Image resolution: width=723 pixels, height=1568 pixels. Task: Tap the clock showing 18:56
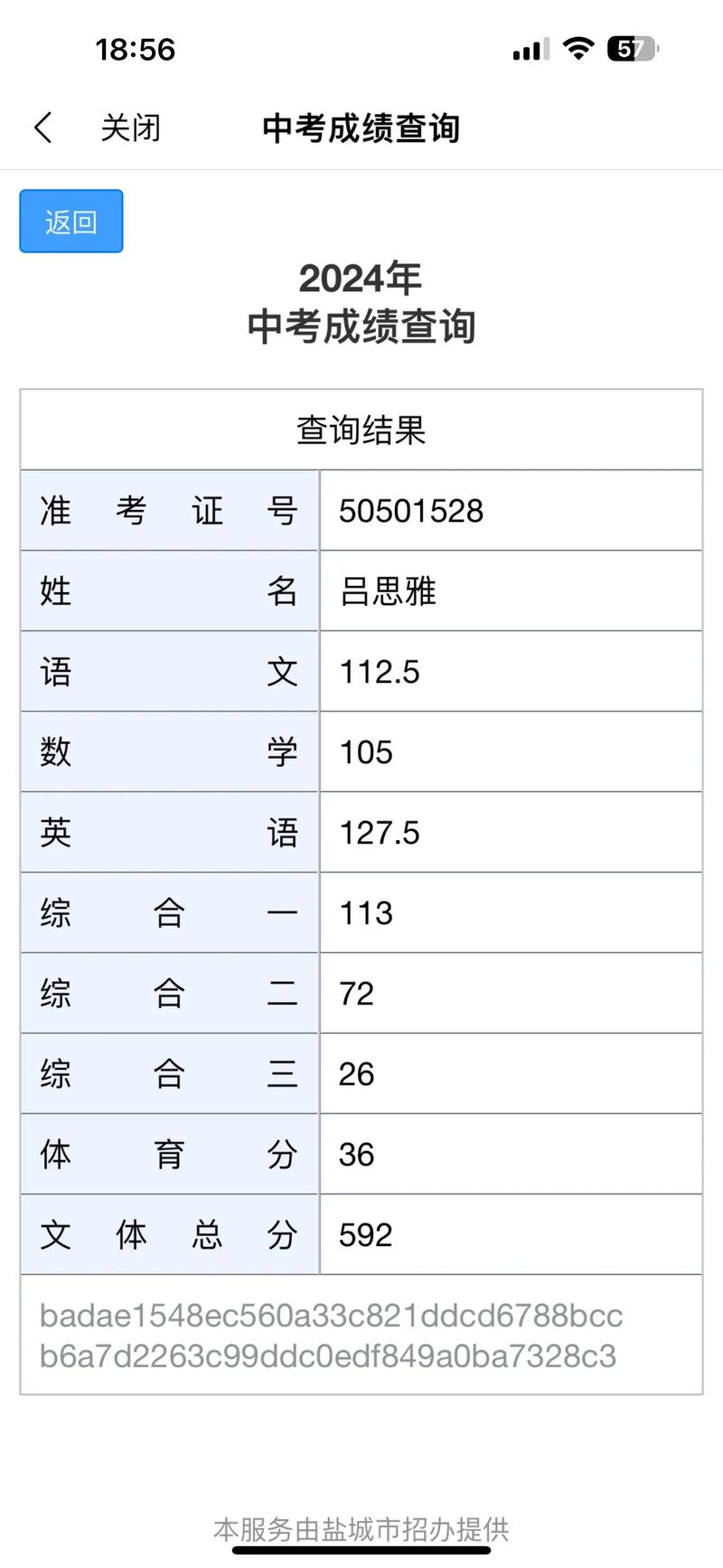(134, 50)
